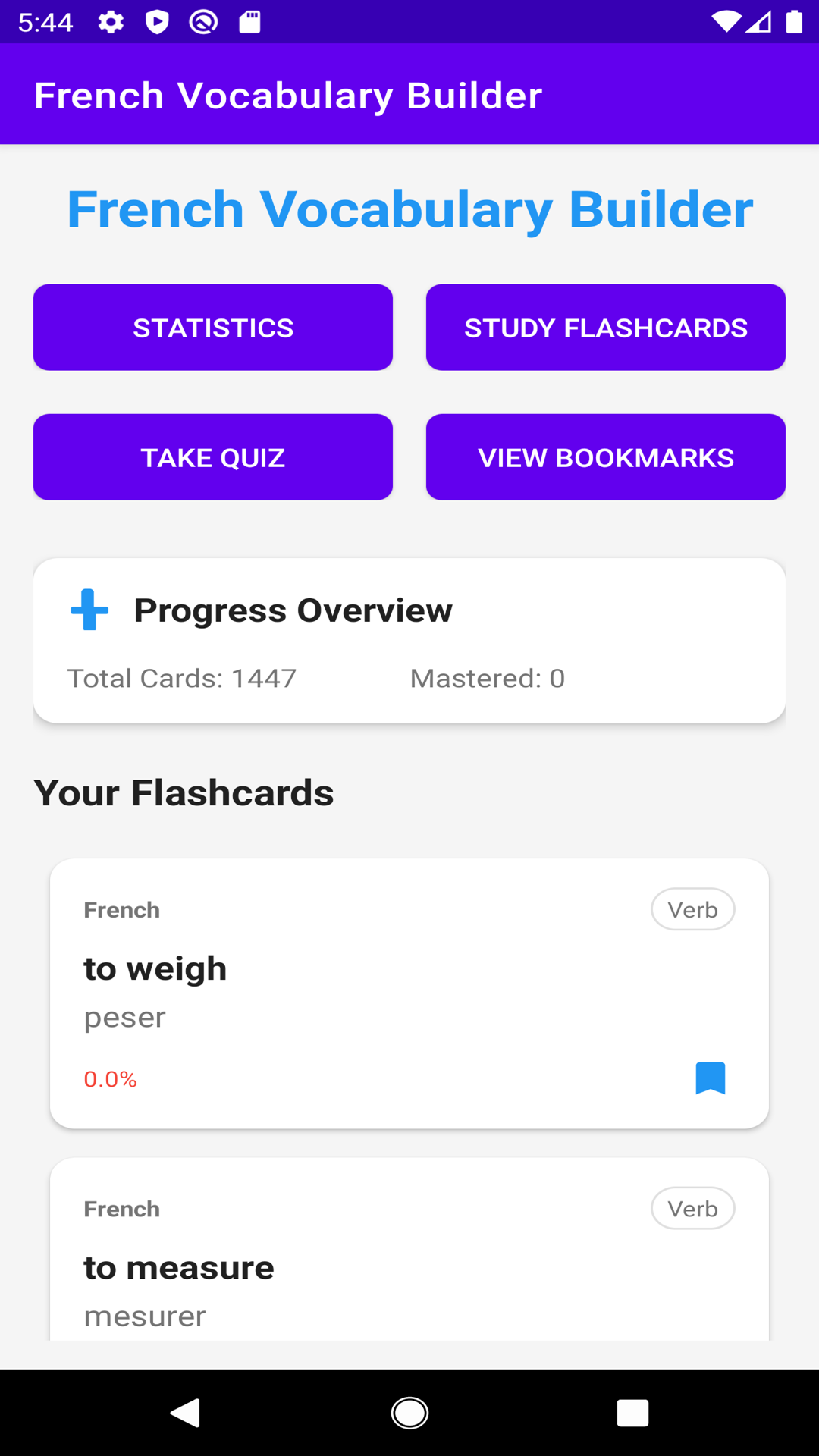
Task: Select the Verb chip on the 'to measure' card
Action: click(x=692, y=1208)
